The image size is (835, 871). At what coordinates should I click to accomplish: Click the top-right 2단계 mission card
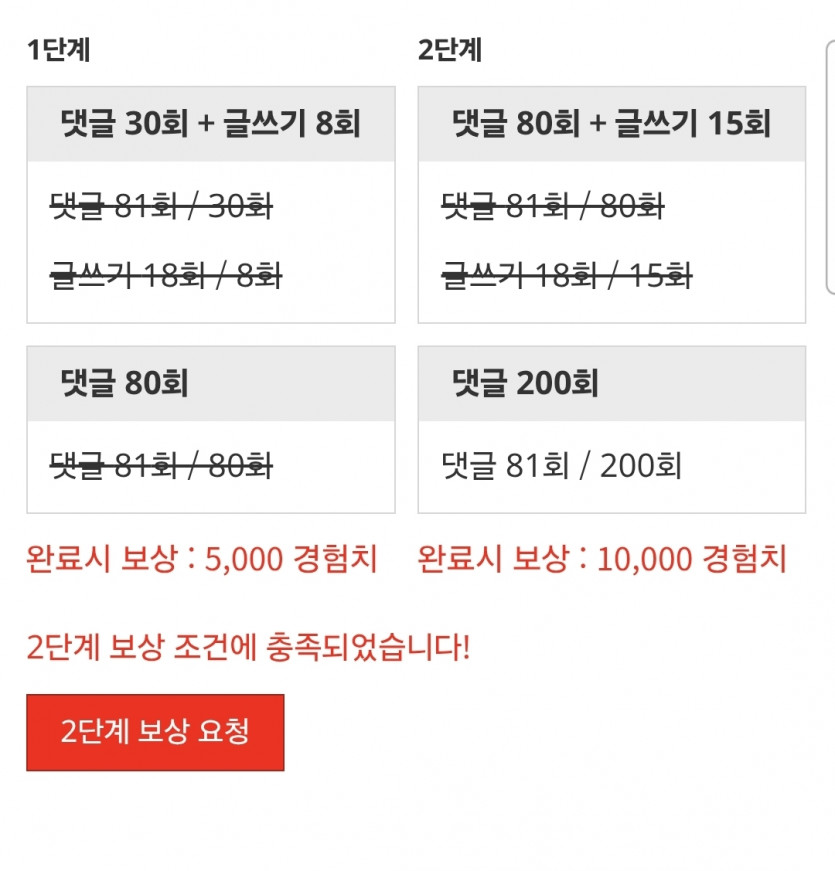[611, 200]
